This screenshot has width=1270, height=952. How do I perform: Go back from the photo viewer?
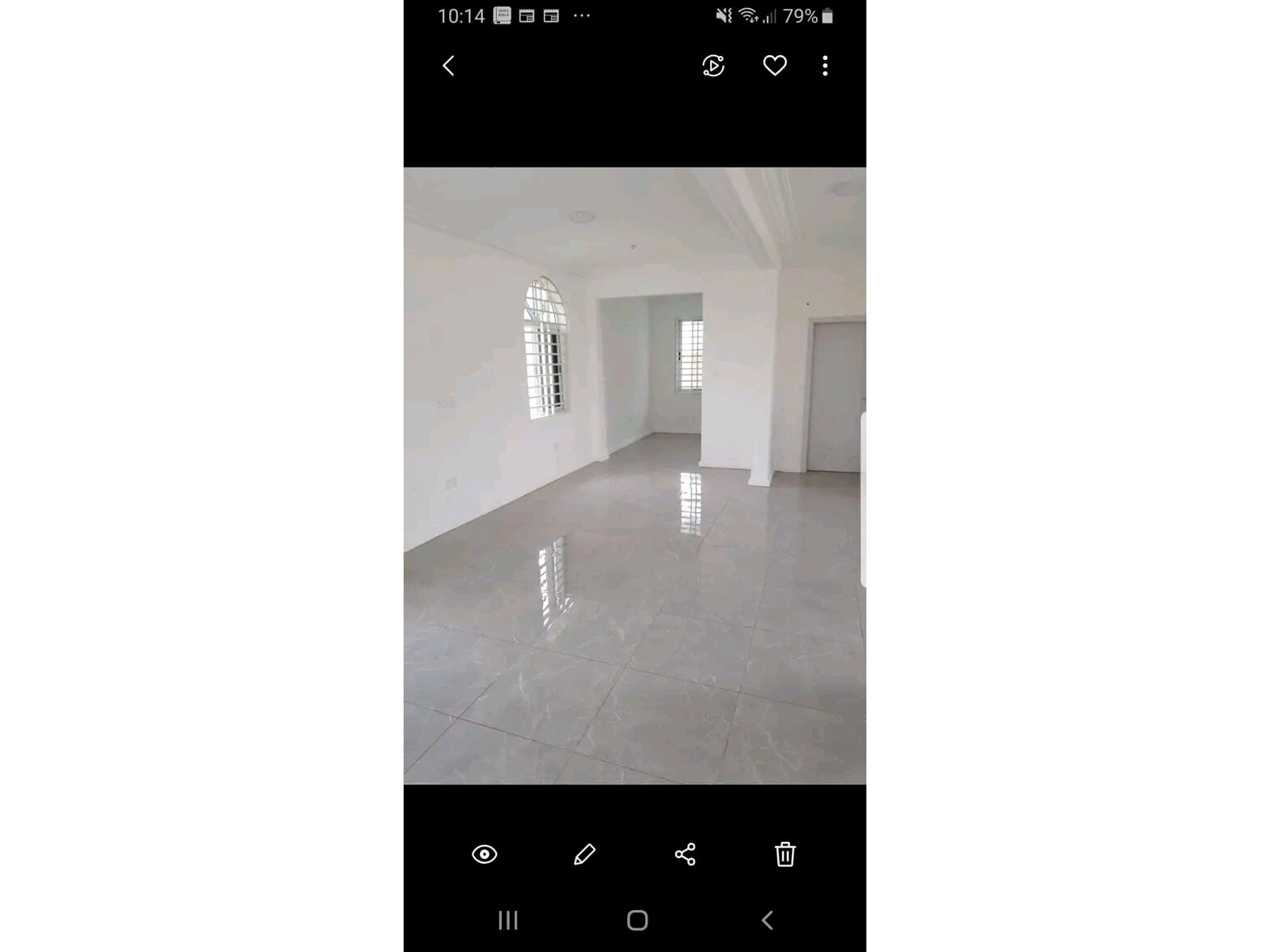click(x=449, y=66)
